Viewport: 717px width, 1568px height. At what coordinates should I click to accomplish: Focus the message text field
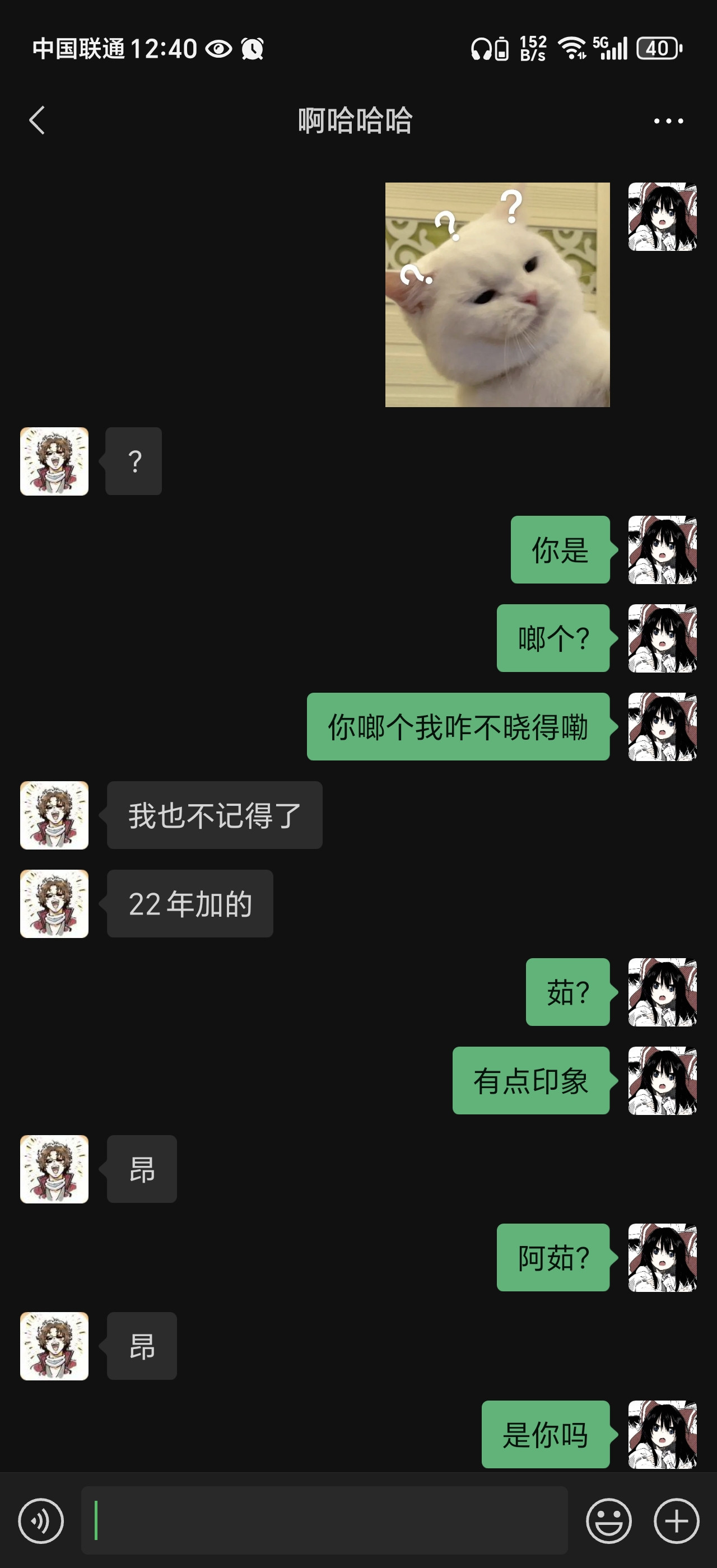tap(324, 1520)
